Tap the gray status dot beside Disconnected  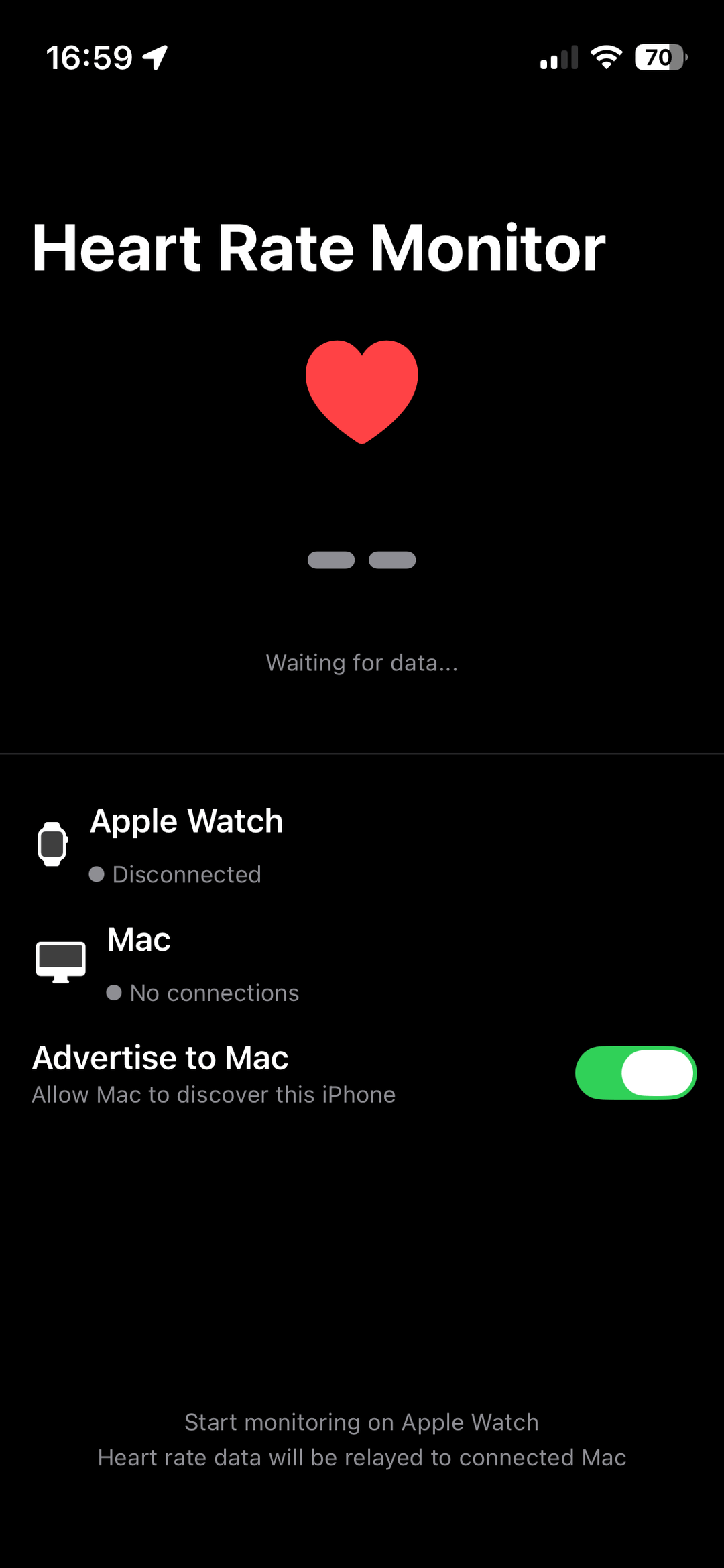(97, 873)
